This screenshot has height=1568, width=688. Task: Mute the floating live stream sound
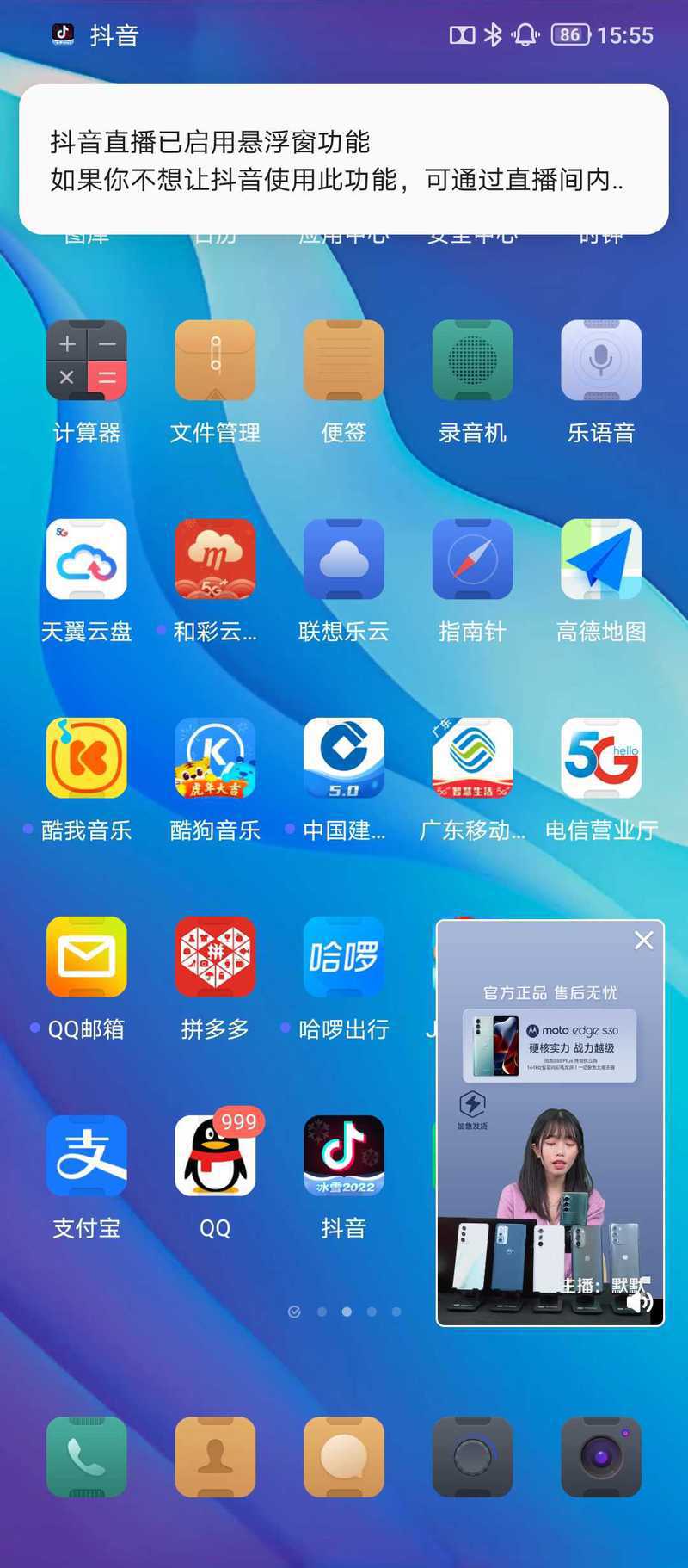click(x=641, y=1299)
